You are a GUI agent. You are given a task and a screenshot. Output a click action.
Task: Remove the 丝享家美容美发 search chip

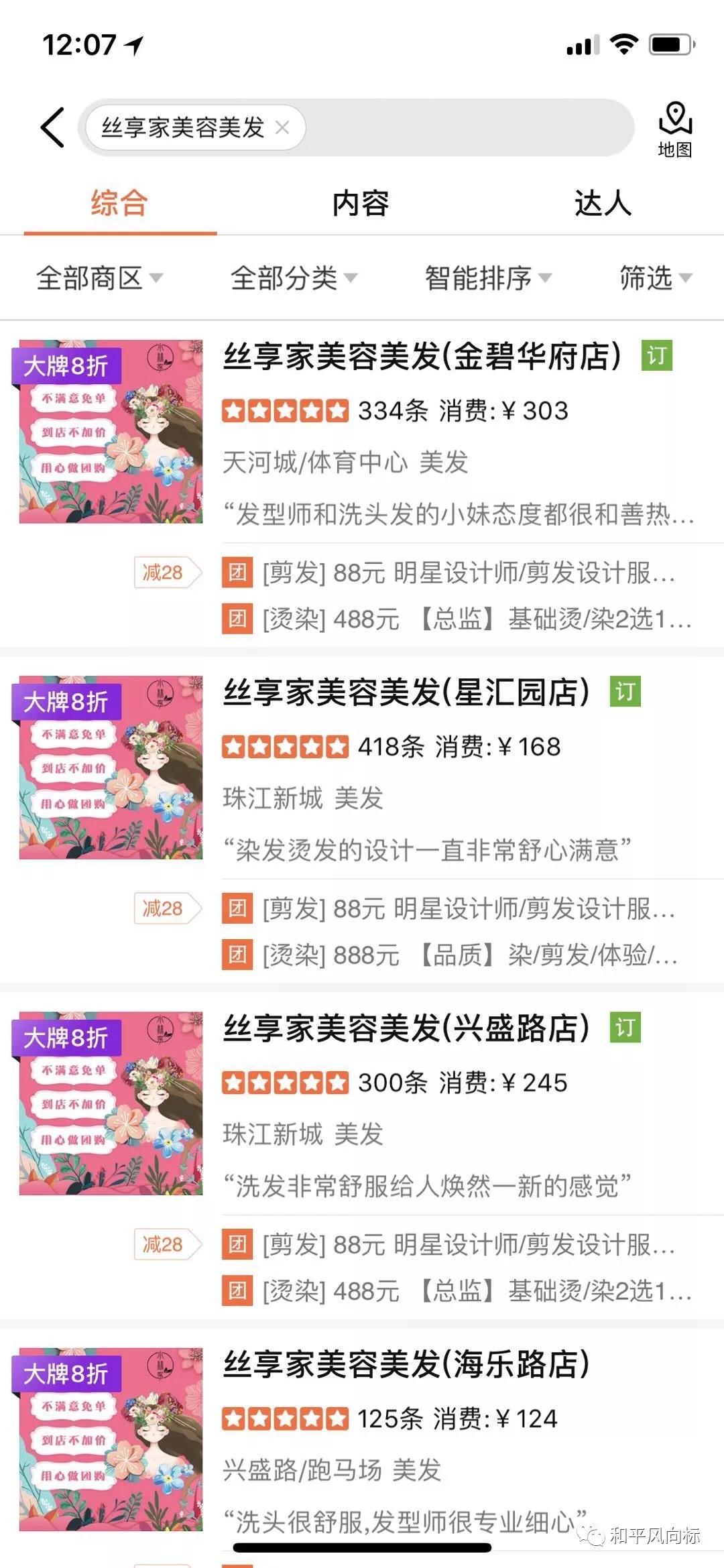pos(282,127)
